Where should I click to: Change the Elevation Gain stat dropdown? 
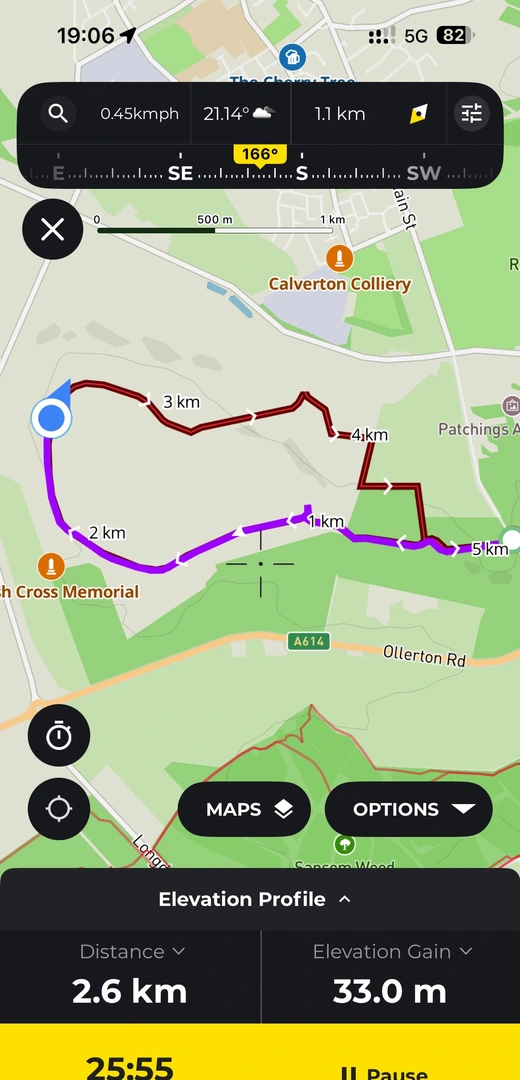pos(393,952)
